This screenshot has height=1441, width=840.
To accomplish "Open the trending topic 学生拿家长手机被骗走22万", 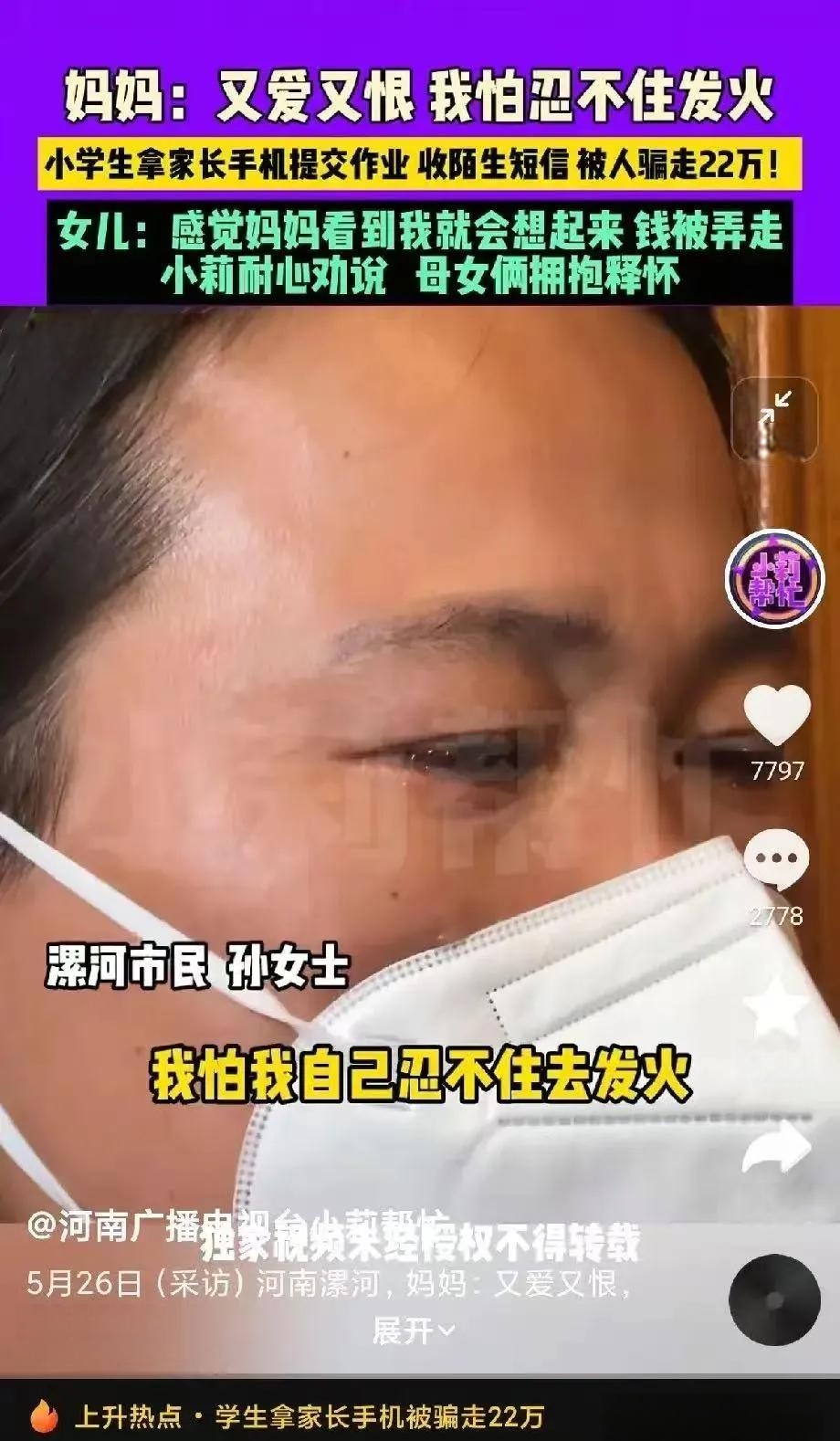I will pyautogui.click(x=379, y=1416).
